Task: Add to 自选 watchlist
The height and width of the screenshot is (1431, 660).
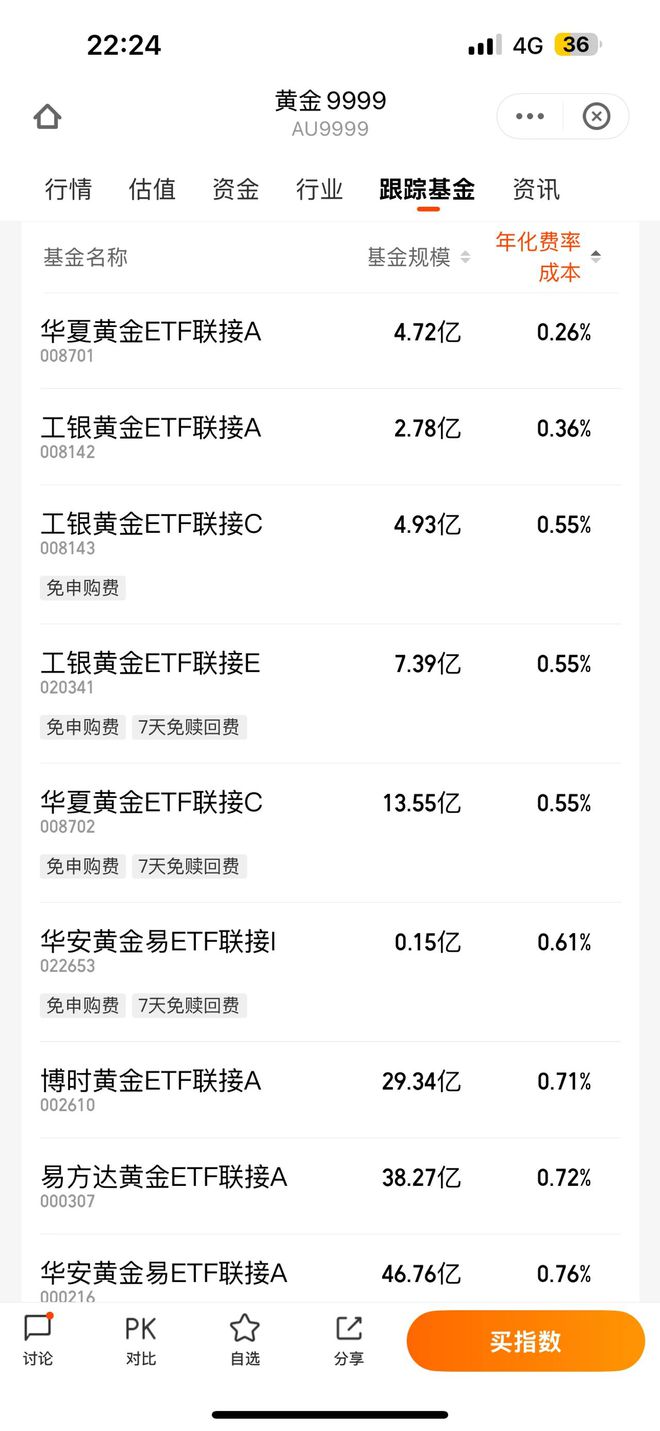Action: (245, 1340)
